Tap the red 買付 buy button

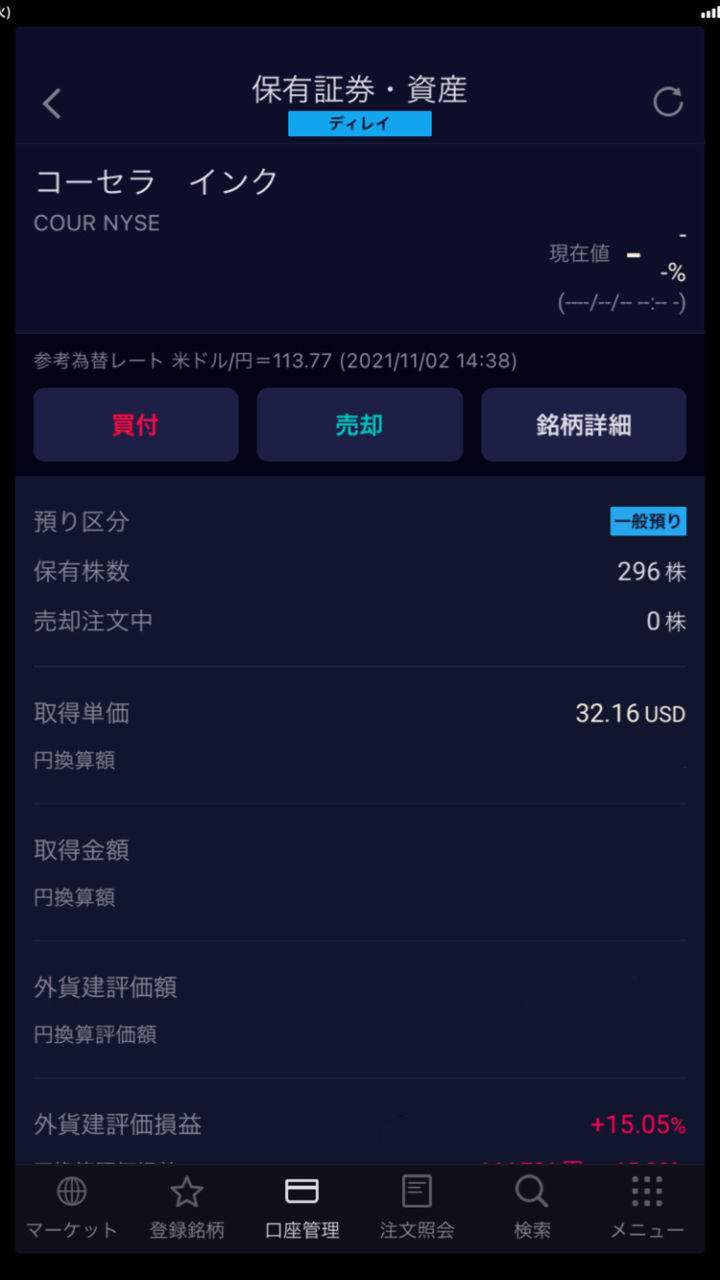[x=136, y=424]
